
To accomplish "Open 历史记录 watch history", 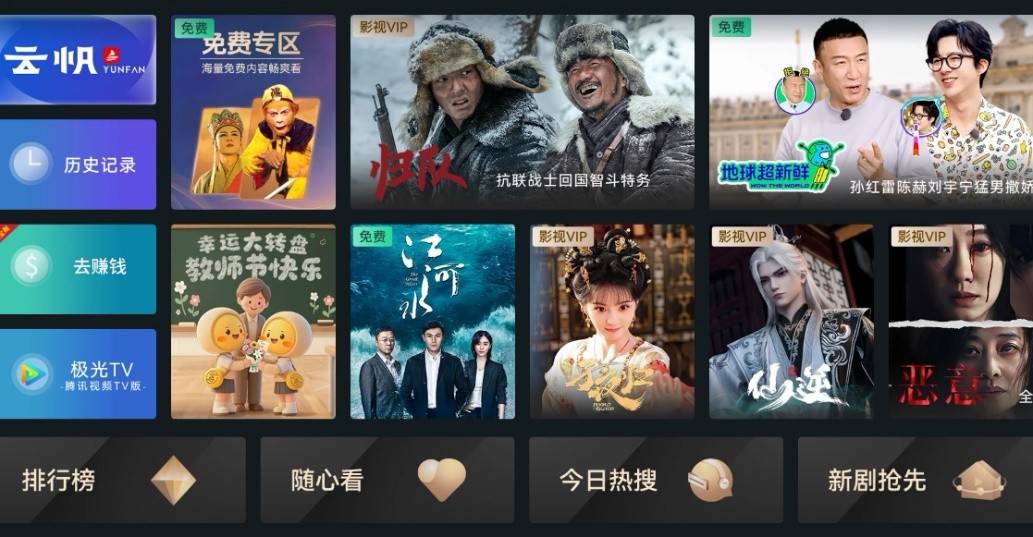I will pyautogui.click(x=77, y=164).
